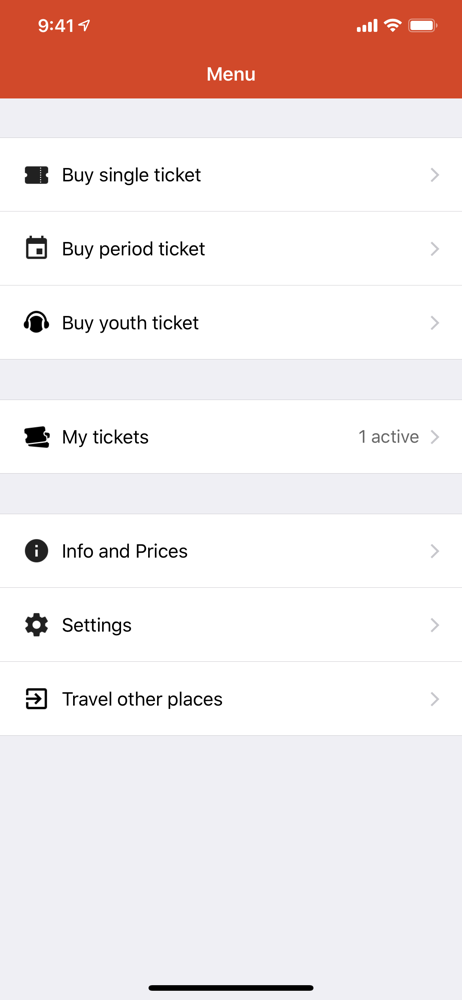This screenshot has width=462, height=1000.
Task: Open Buy single ticket
Action: pyautogui.click(x=231, y=175)
